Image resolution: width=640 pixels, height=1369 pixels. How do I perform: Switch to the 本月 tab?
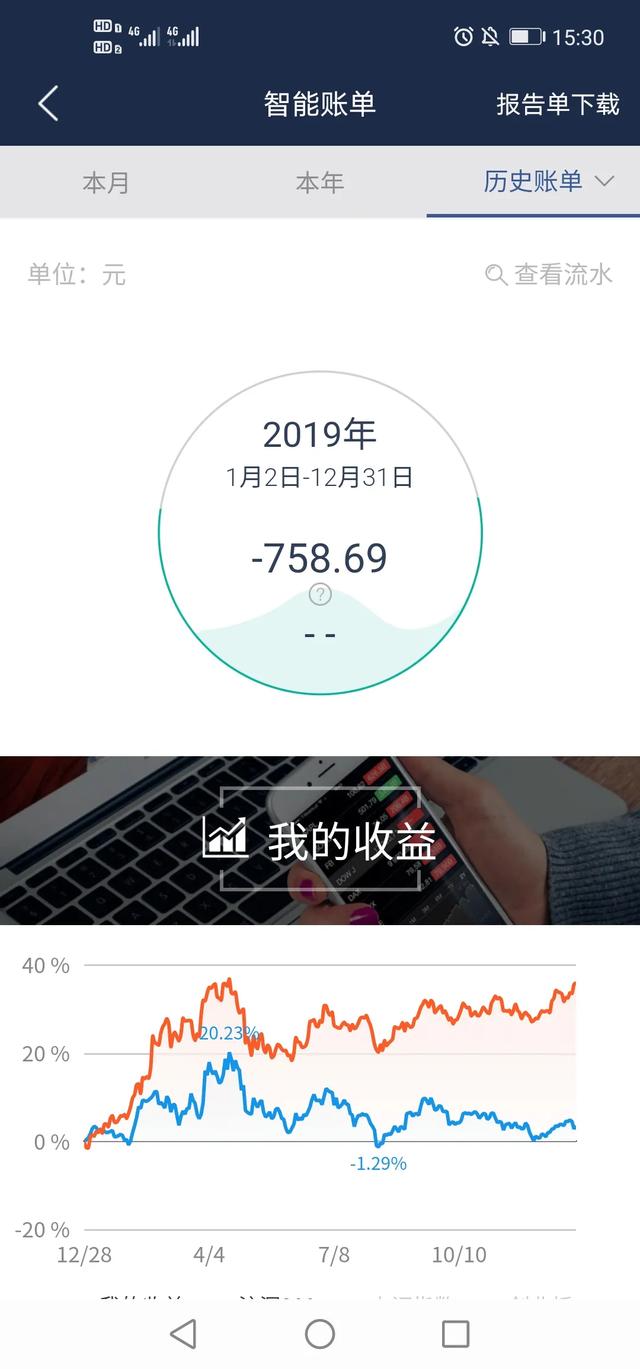click(106, 183)
